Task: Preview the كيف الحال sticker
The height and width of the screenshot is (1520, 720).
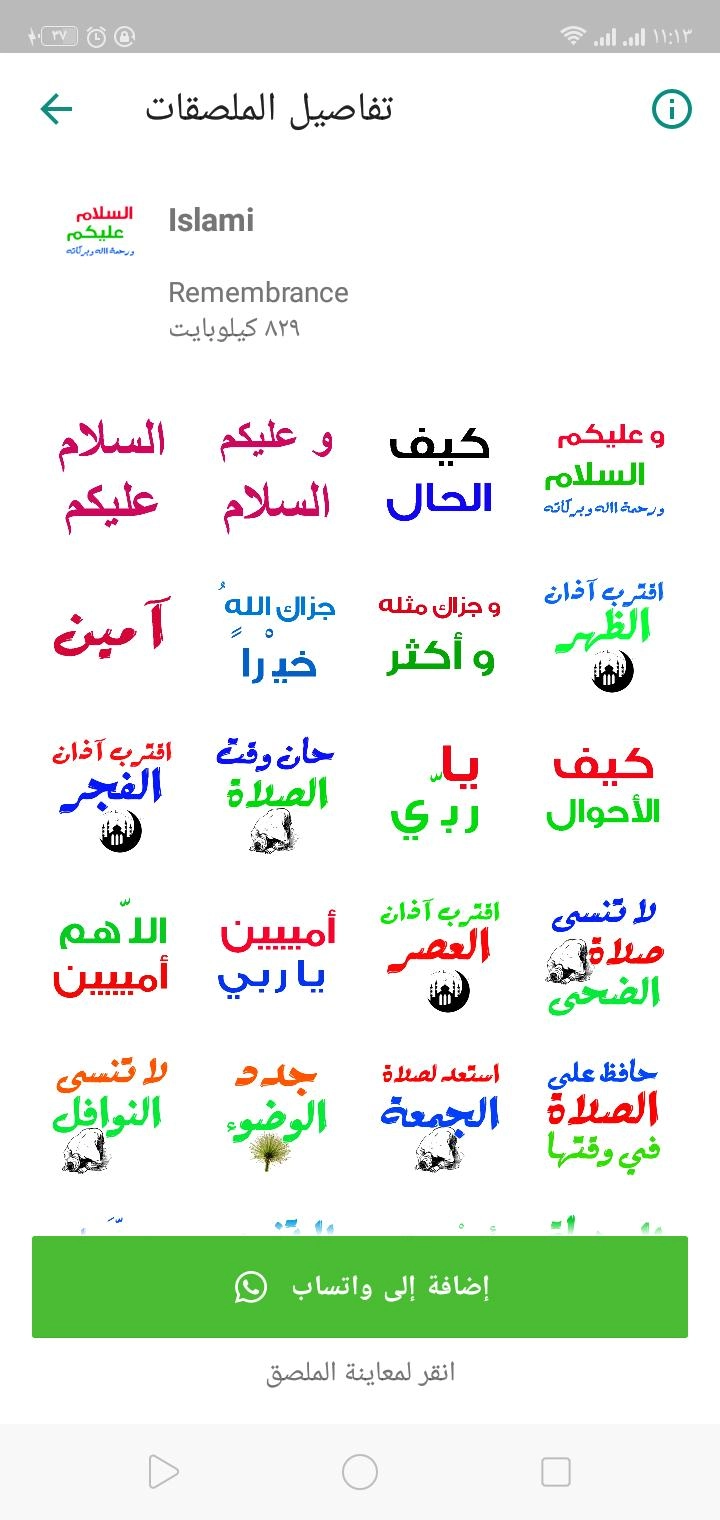Action: (x=440, y=472)
